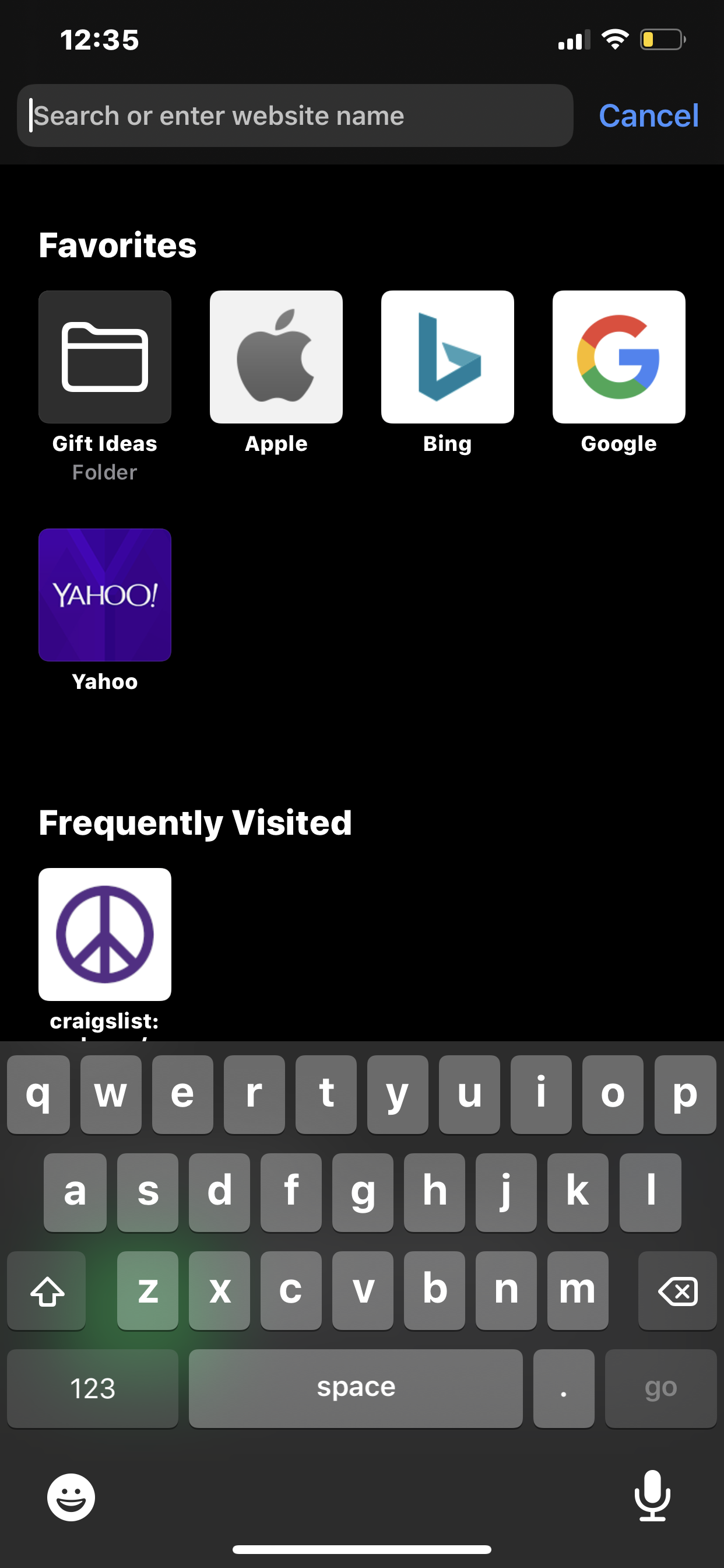Cancel the search

(648, 116)
